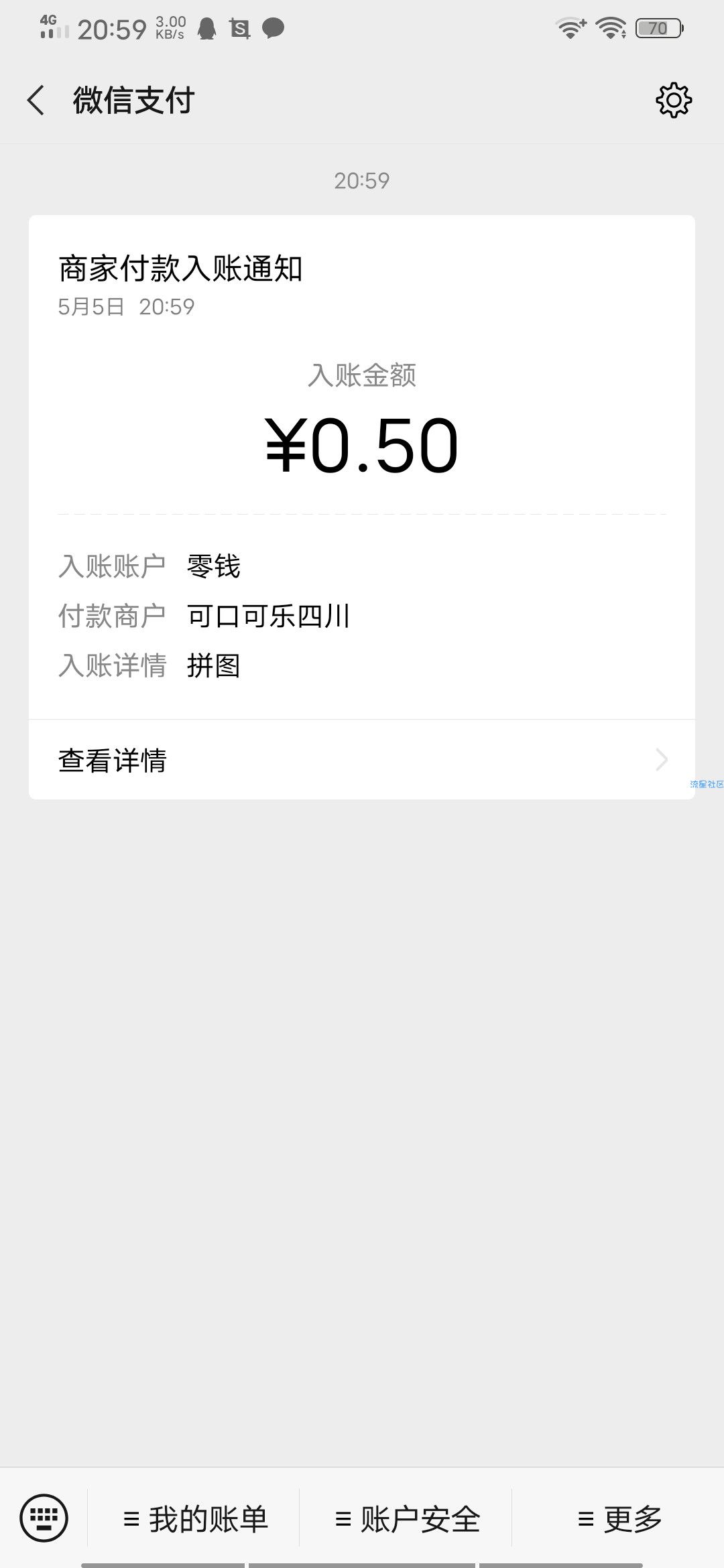This screenshot has width=724, height=1568.
Task: Go back from 微信支付
Action: click(x=36, y=101)
